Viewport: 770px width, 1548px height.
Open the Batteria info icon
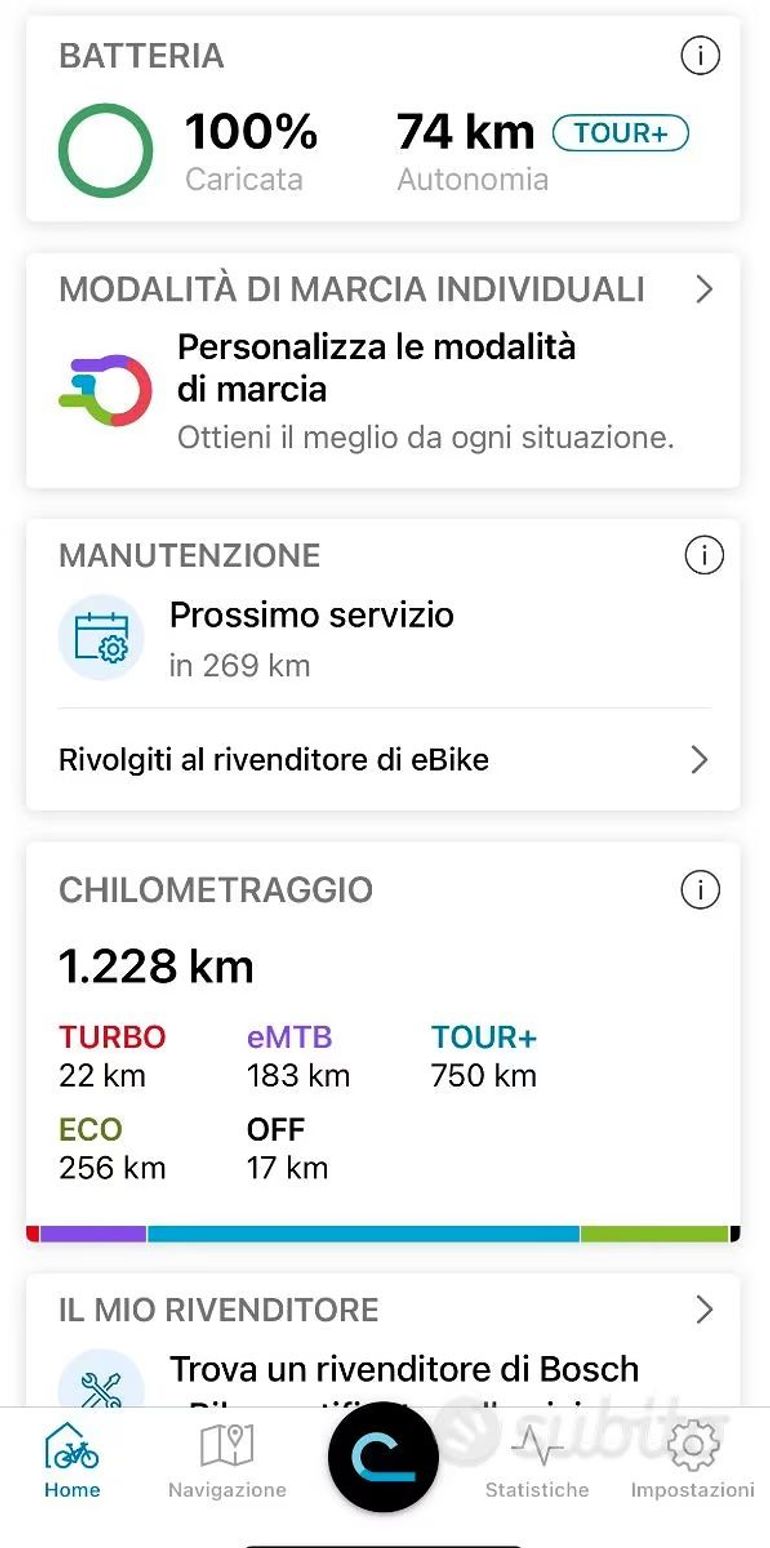pos(700,57)
